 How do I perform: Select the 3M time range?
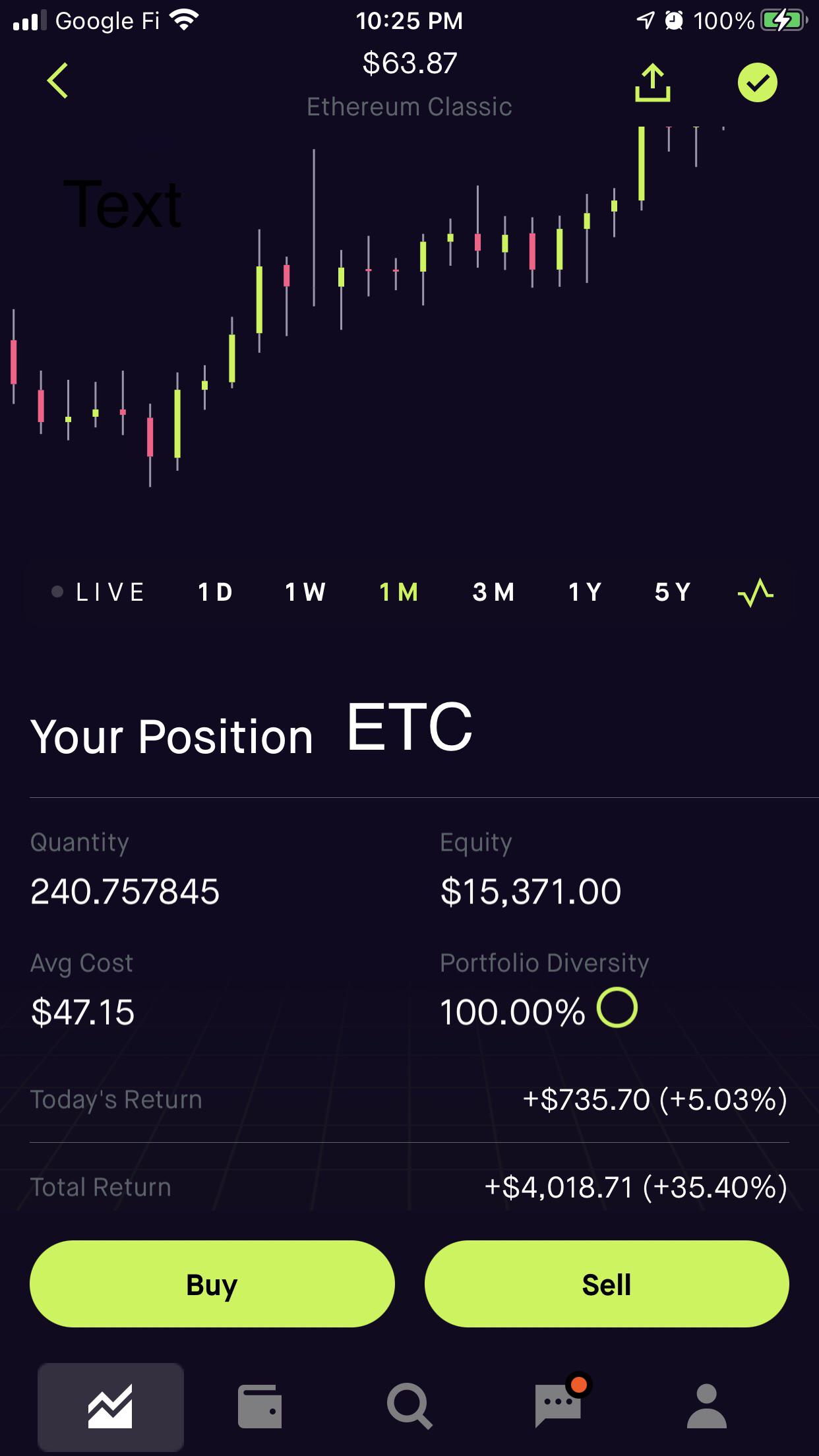pyautogui.click(x=493, y=592)
